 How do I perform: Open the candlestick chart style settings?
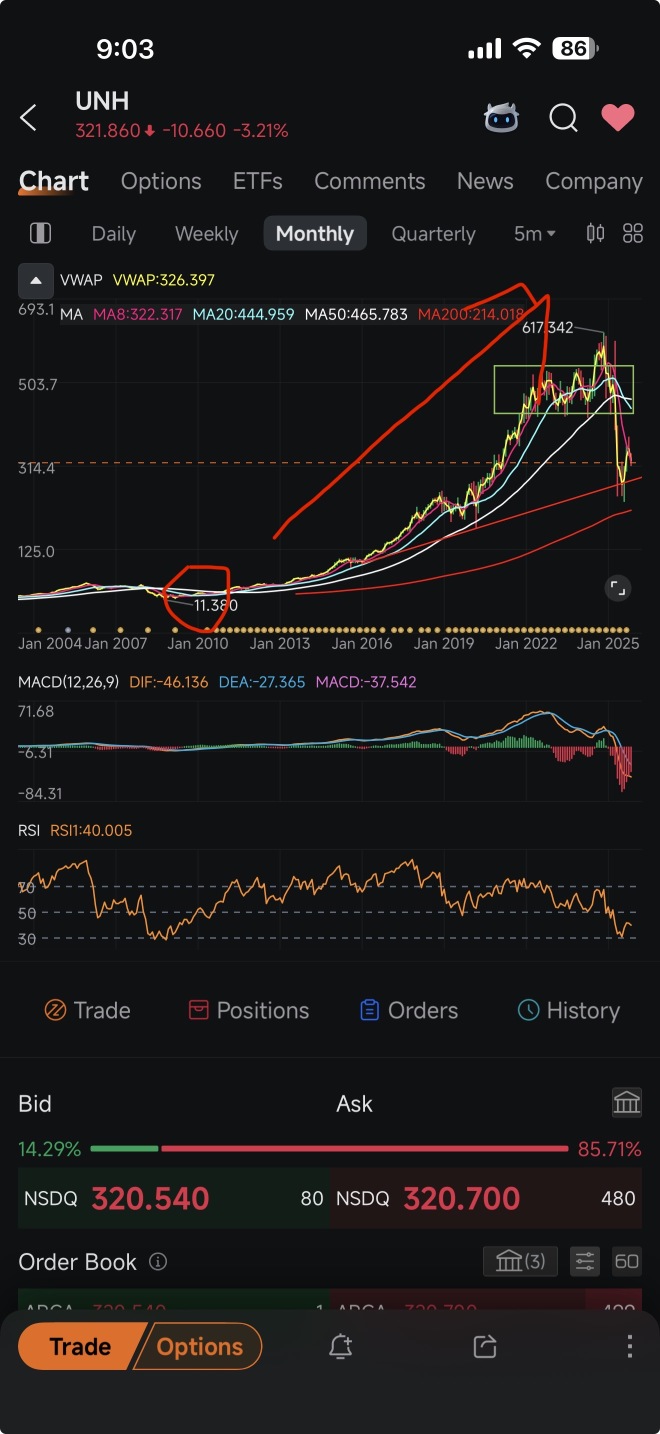point(595,234)
